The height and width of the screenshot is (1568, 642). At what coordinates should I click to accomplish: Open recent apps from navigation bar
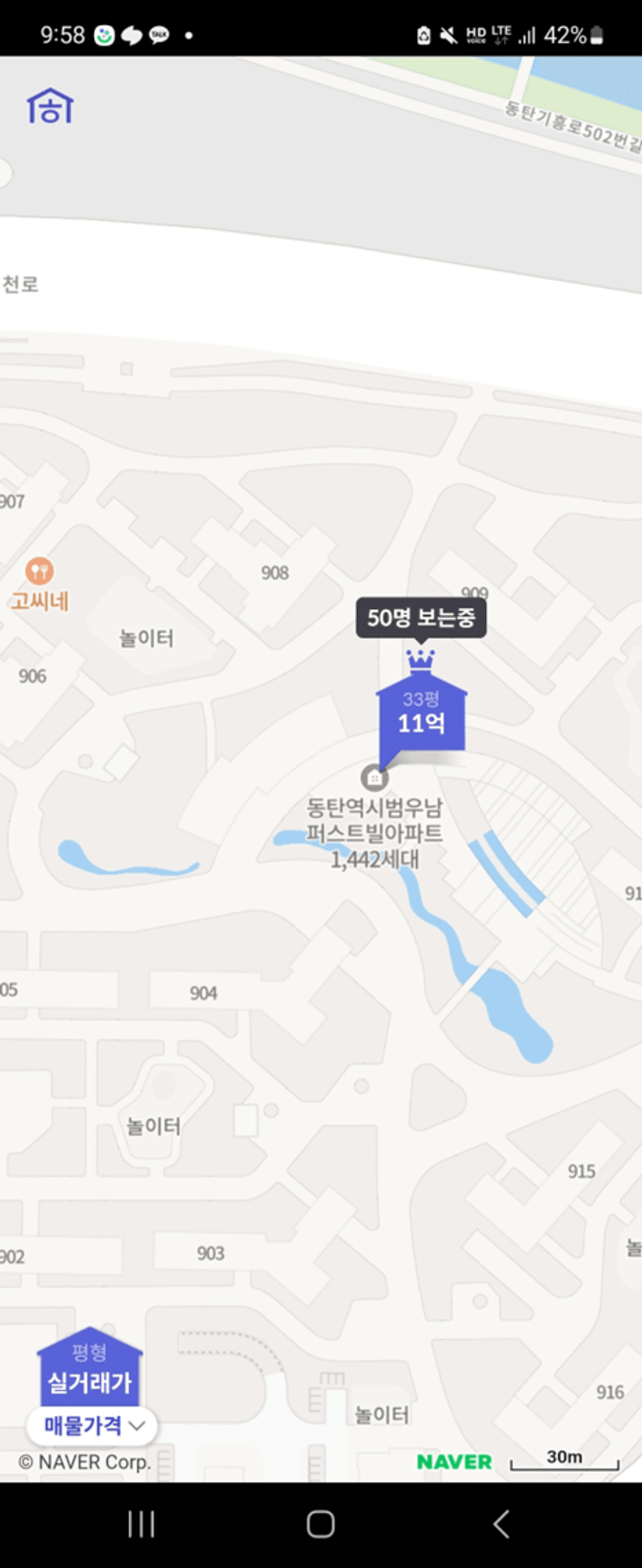[141, 1524]
